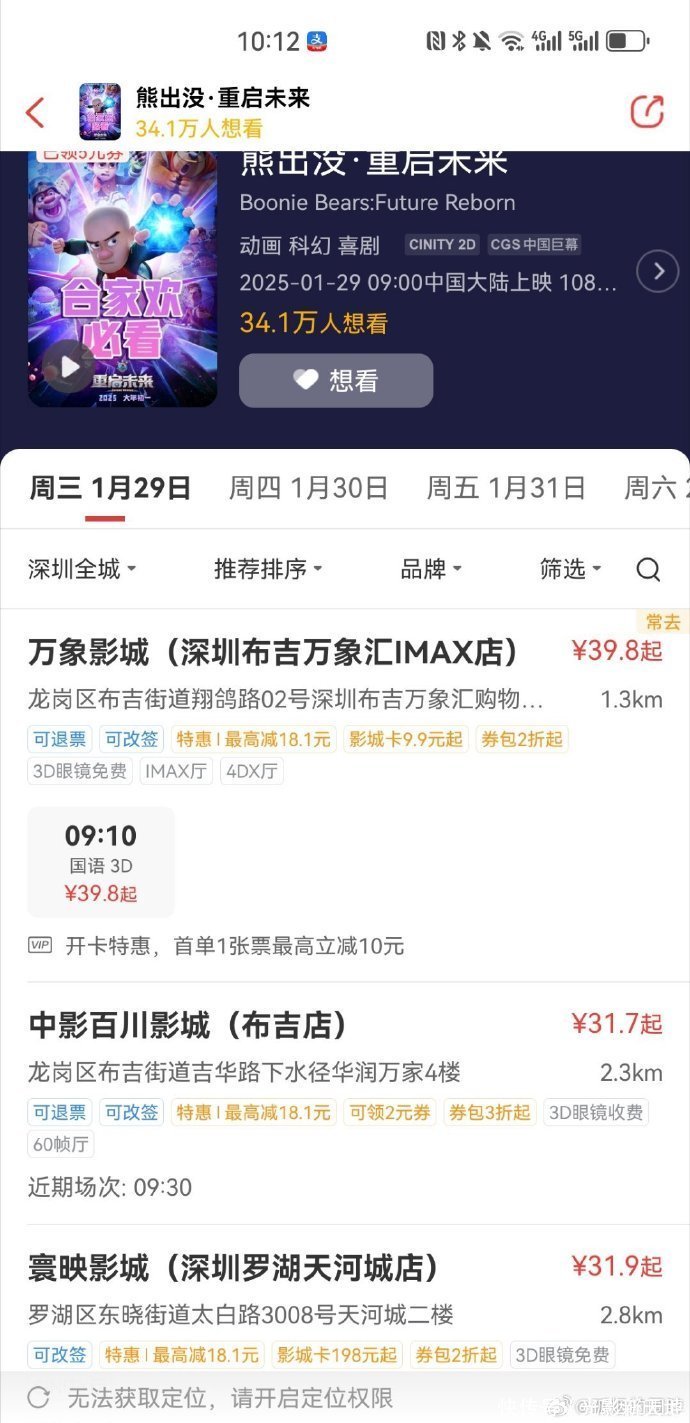Expand the 品牌 brand filter
Screen dimensions: 690x1423
[x=431, y=569]
